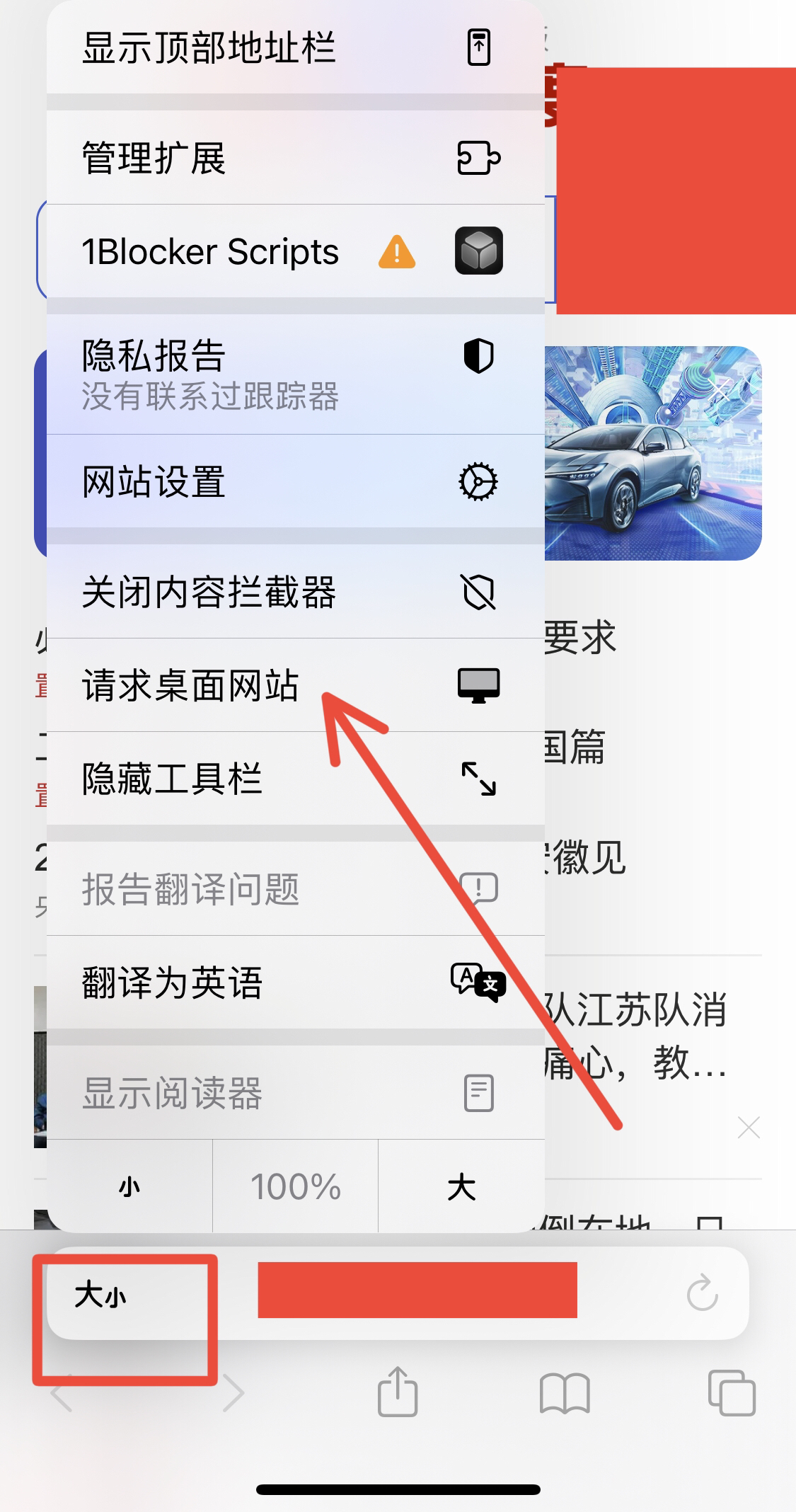Close the car advertisement banner
The width and height of the screenshot is (796, 1512).
click(720, 388)
